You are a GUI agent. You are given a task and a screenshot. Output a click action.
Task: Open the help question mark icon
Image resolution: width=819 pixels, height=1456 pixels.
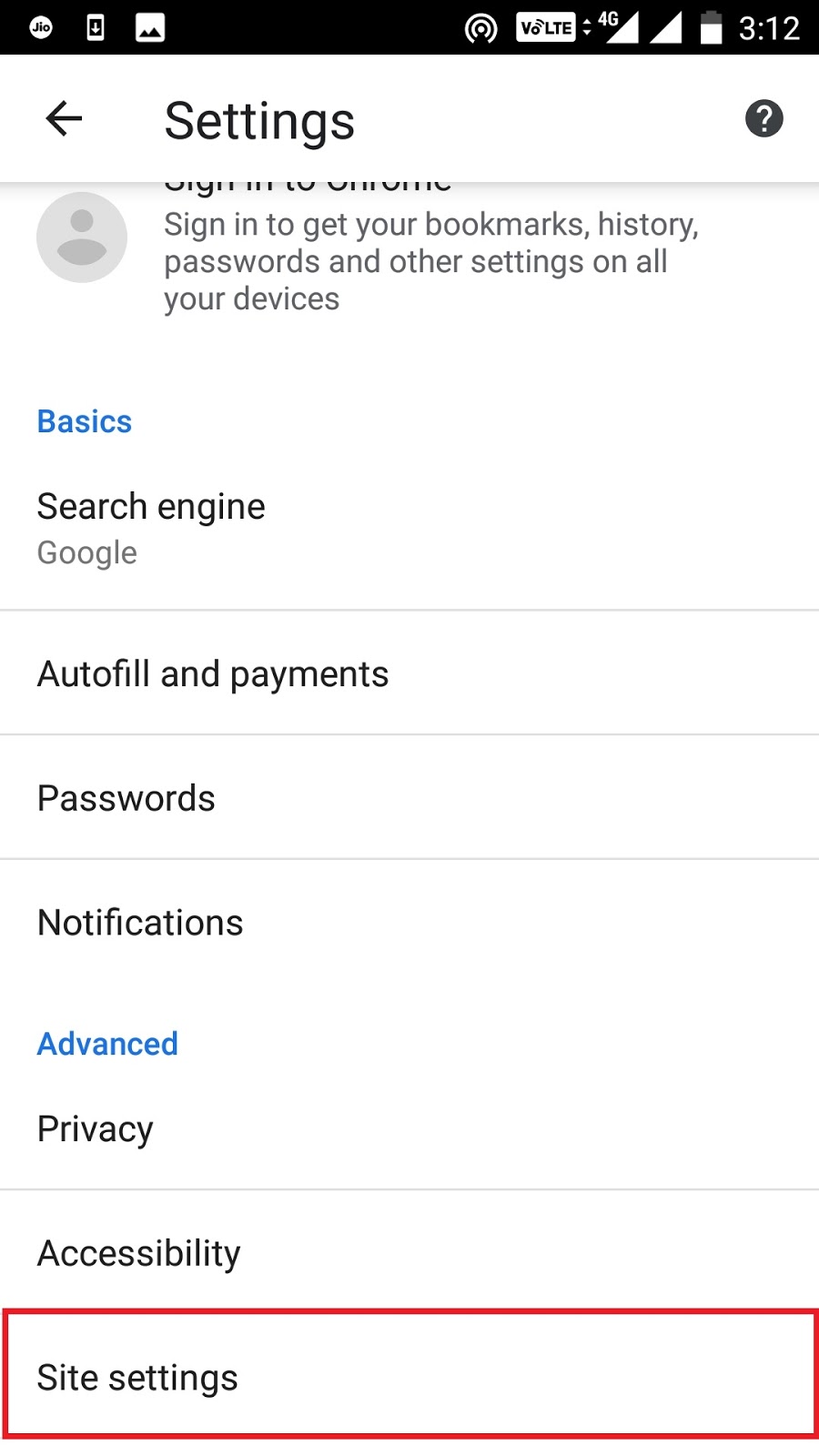(763, 118)
